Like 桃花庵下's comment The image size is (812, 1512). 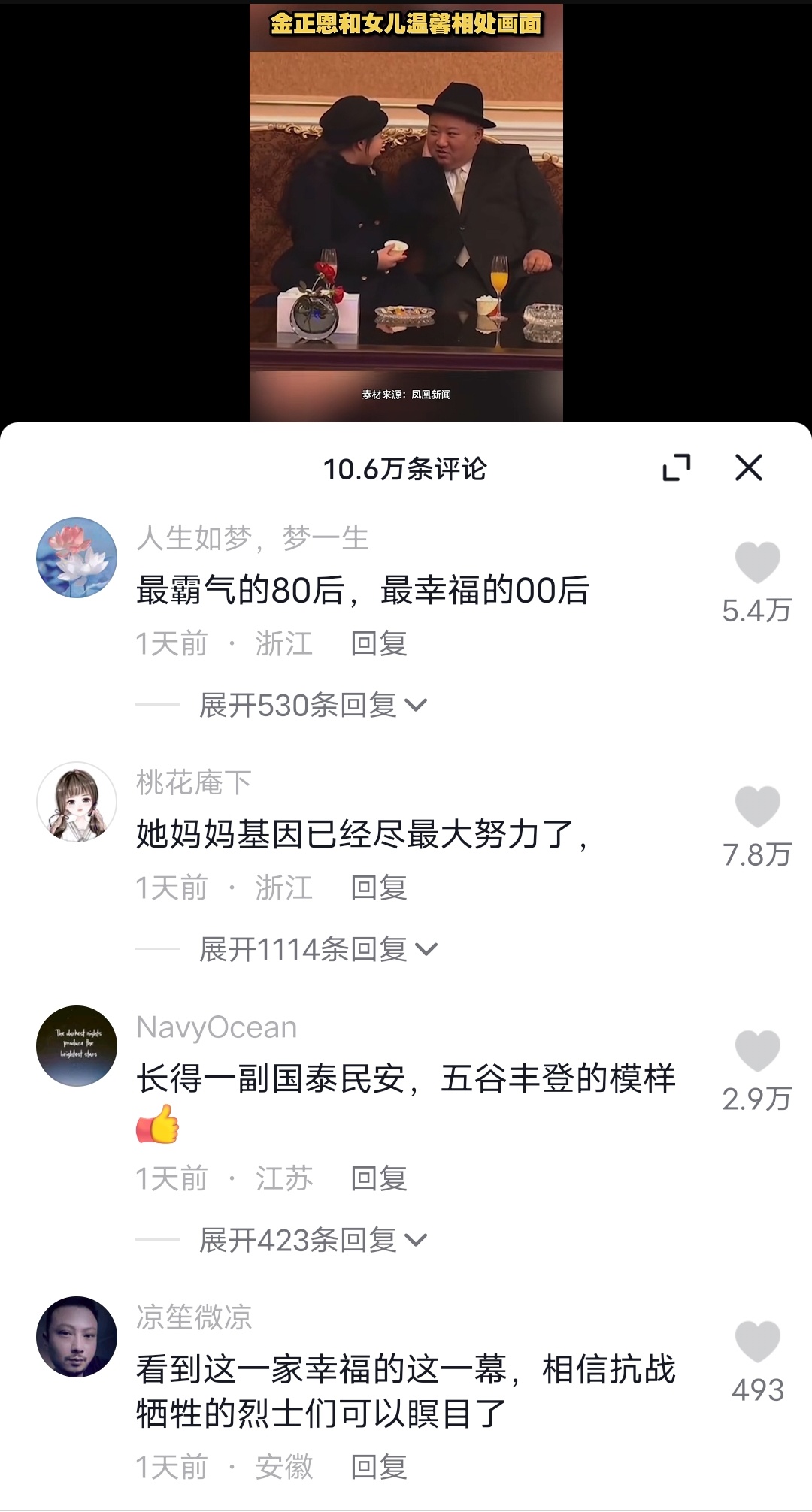(x=757, y=806)
